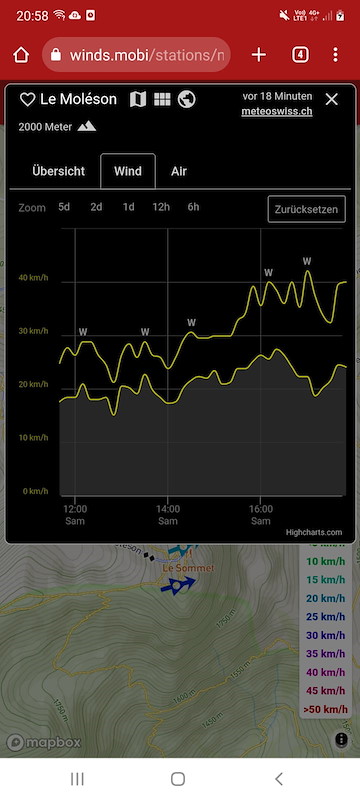Open the browser overflow menu
Image resolution: width=360 pixels, height=800 pixels.
[x=335, y=55]
